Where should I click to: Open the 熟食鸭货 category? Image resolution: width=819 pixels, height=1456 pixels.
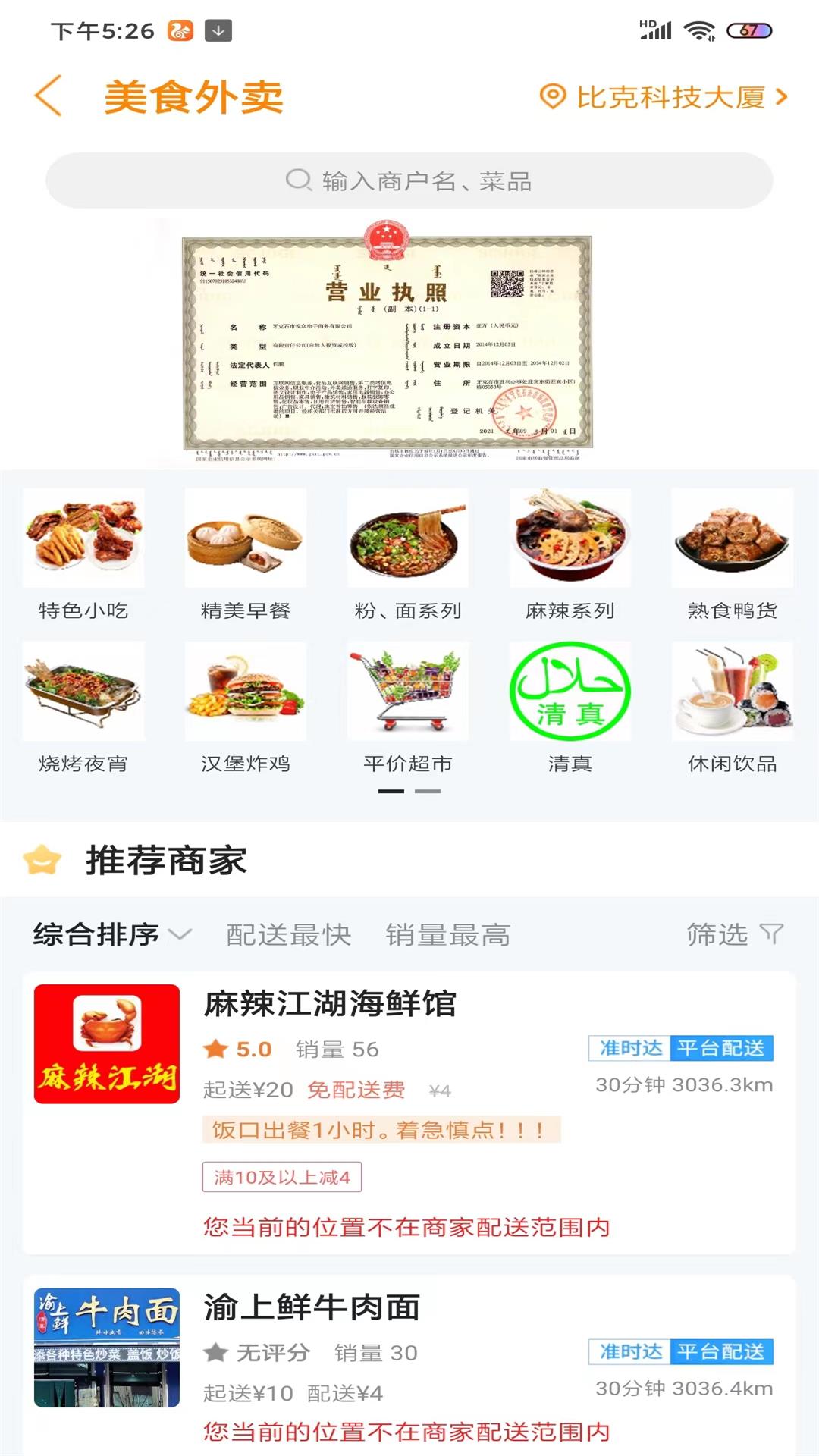pyautogui.click(x=733, y=555)
